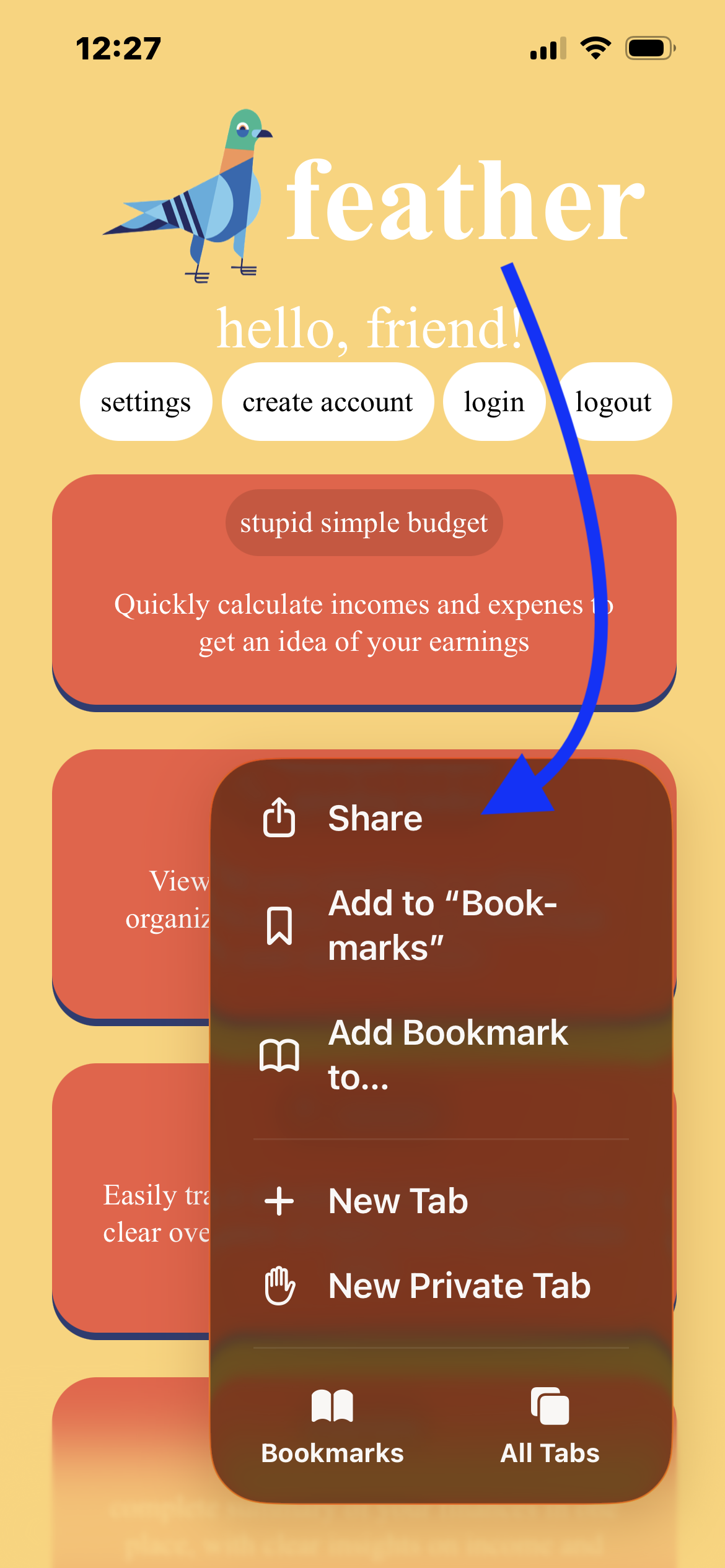
Task: Open Bookmarks from the menu bottom
Action: pos(332,1427)
